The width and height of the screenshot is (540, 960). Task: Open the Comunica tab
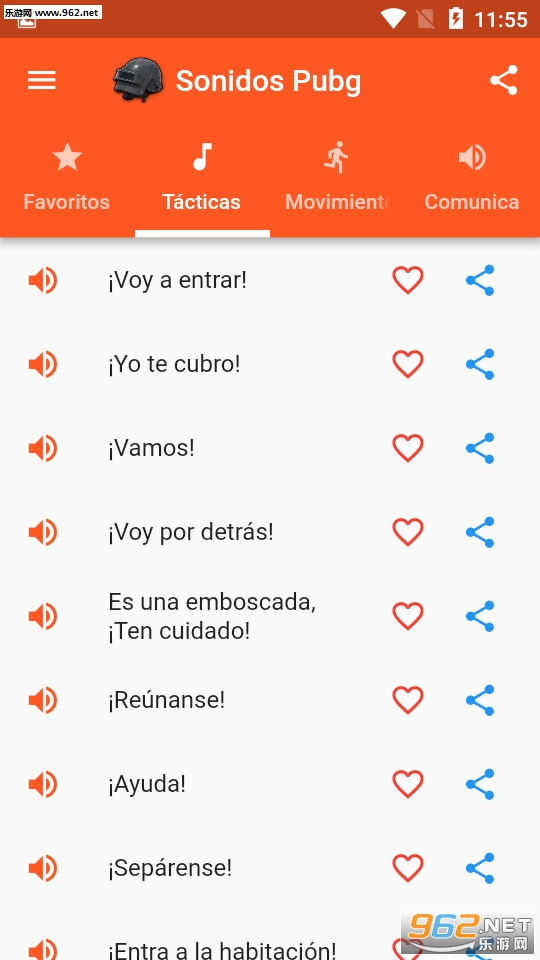pyautogui.click(x=472, y=178)
